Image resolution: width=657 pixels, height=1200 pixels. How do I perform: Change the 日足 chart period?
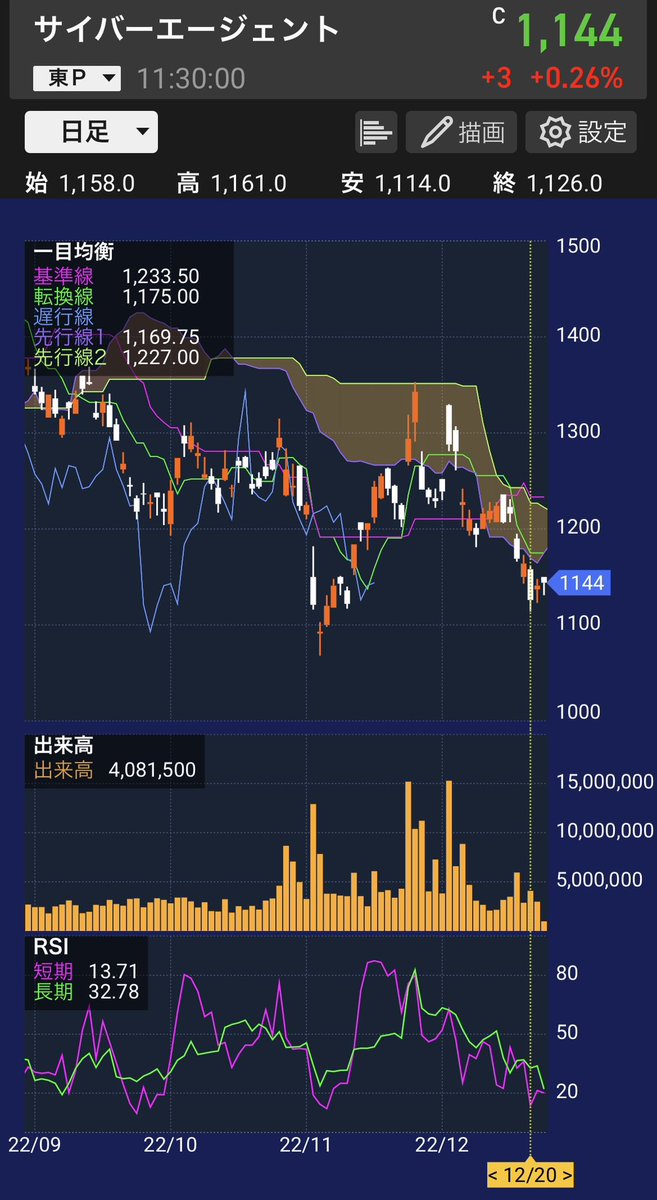coord(91,131)
